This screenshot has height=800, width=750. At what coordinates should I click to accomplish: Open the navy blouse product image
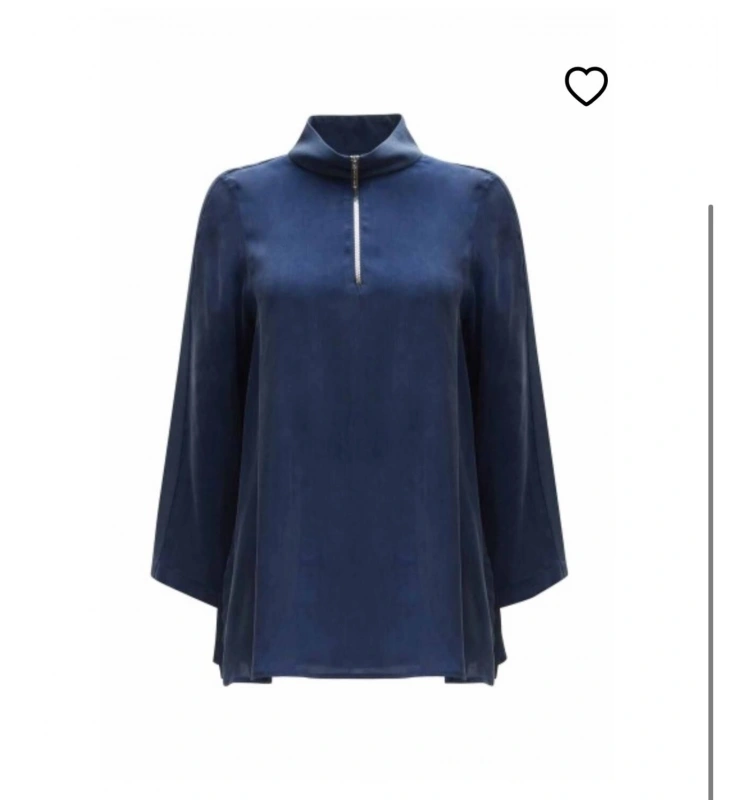[x=358, y=400]
